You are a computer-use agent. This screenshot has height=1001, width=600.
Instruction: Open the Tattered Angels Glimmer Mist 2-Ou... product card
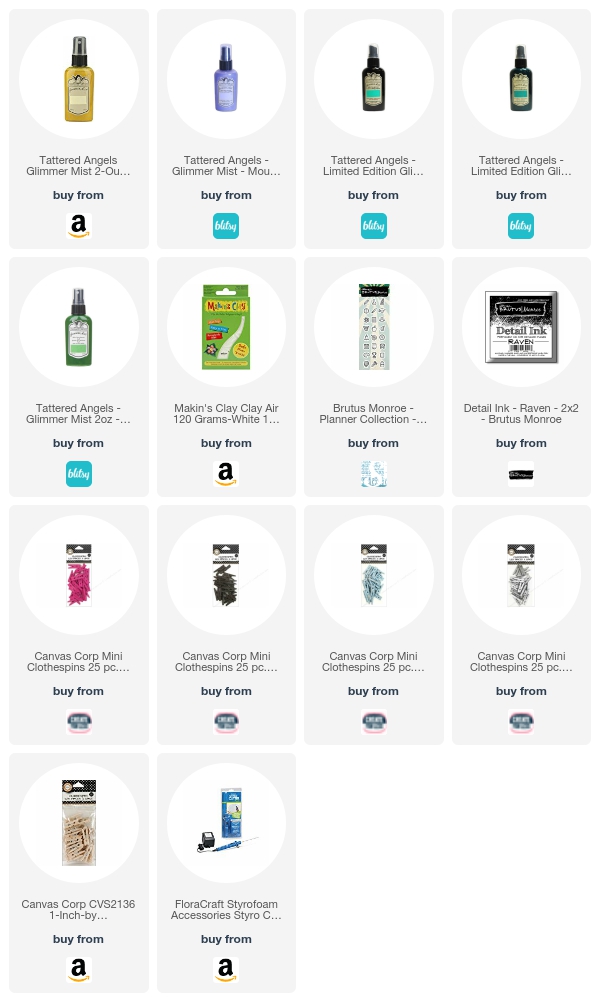tap(79, 80)
